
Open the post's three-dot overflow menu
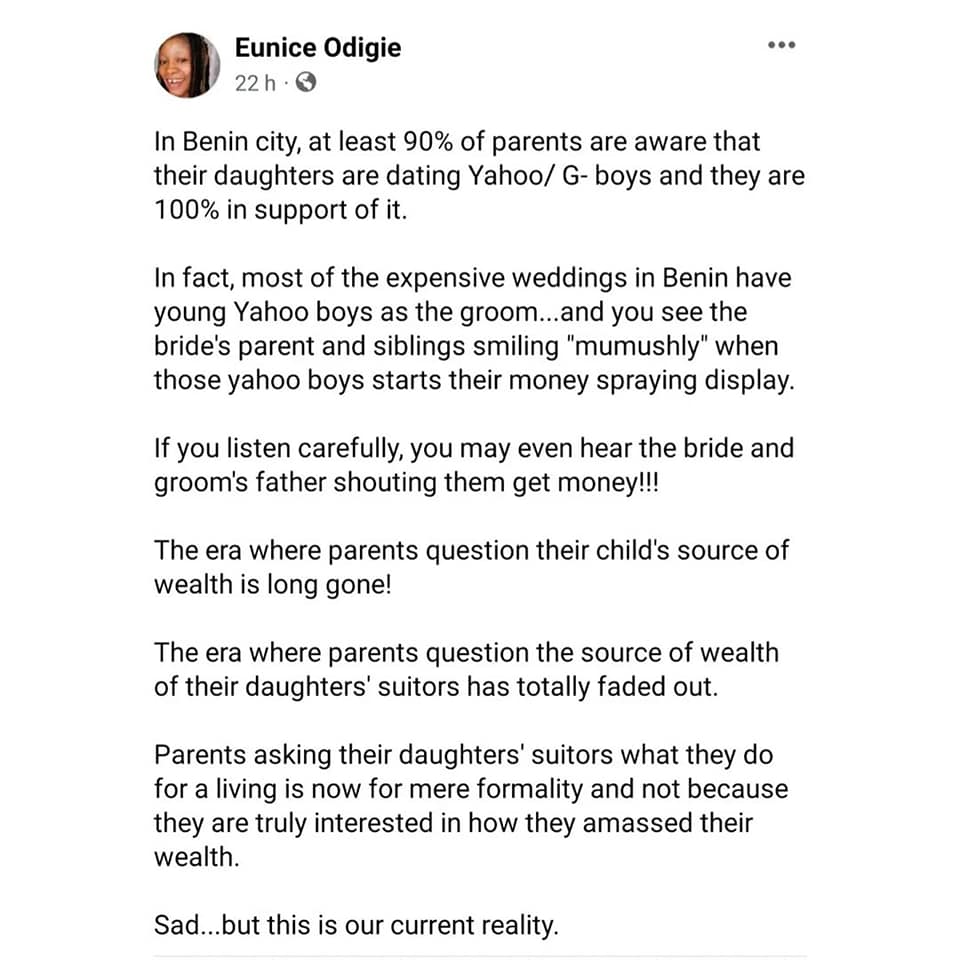(781, 46)
